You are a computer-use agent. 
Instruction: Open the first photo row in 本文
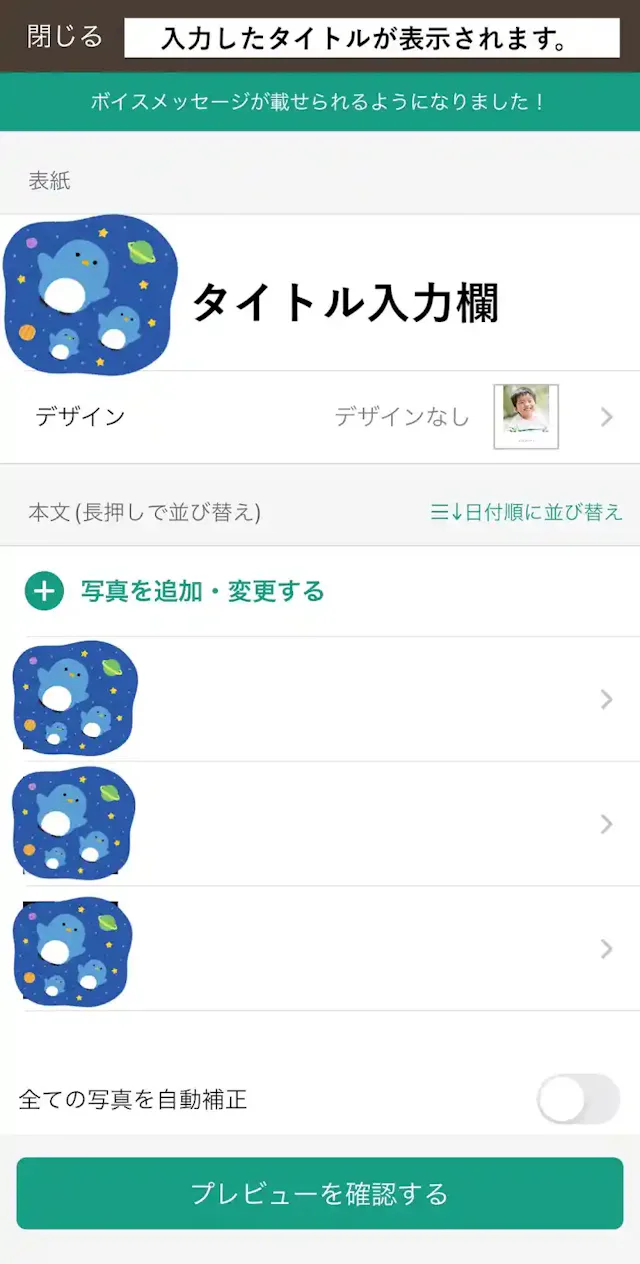click(x=320, y=699)
